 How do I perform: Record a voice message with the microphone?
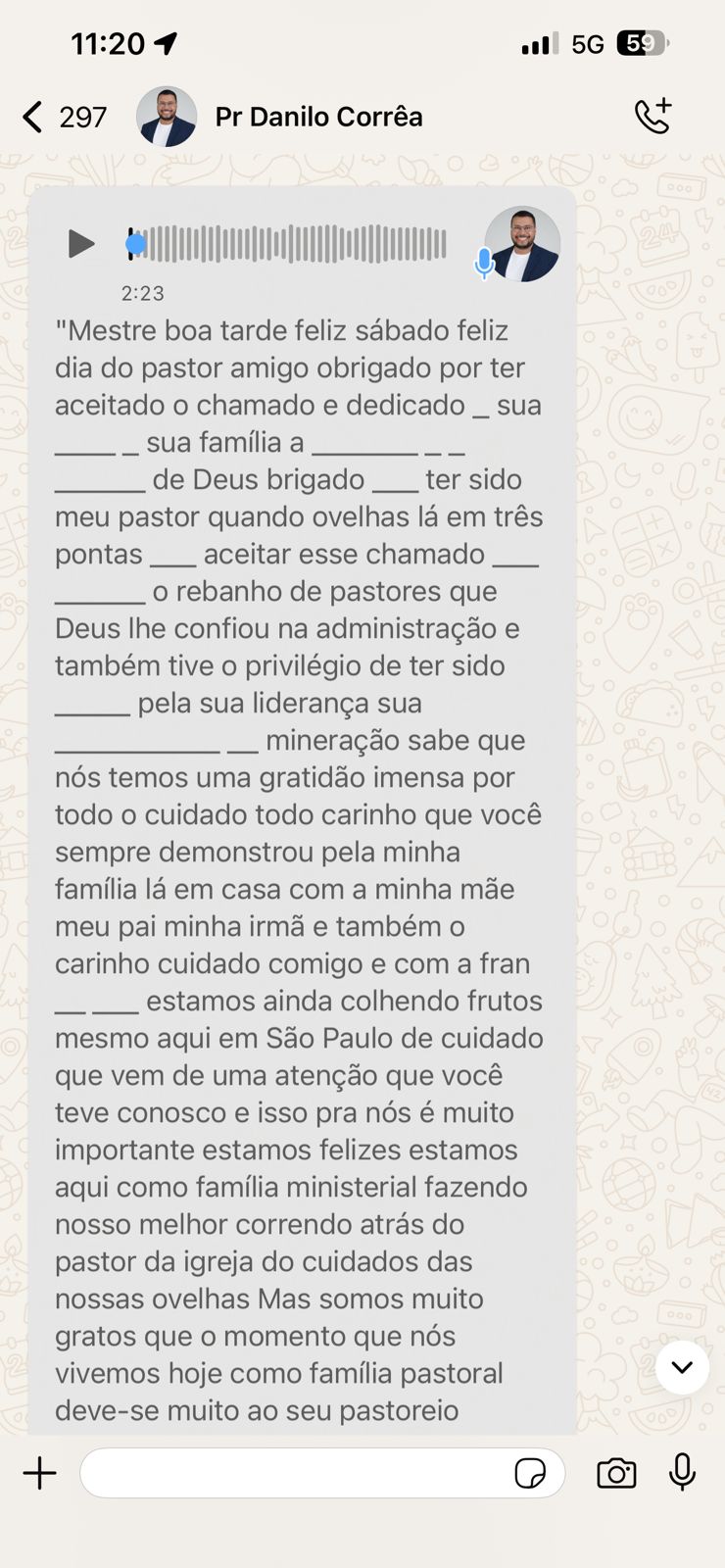pos(682,1472)
